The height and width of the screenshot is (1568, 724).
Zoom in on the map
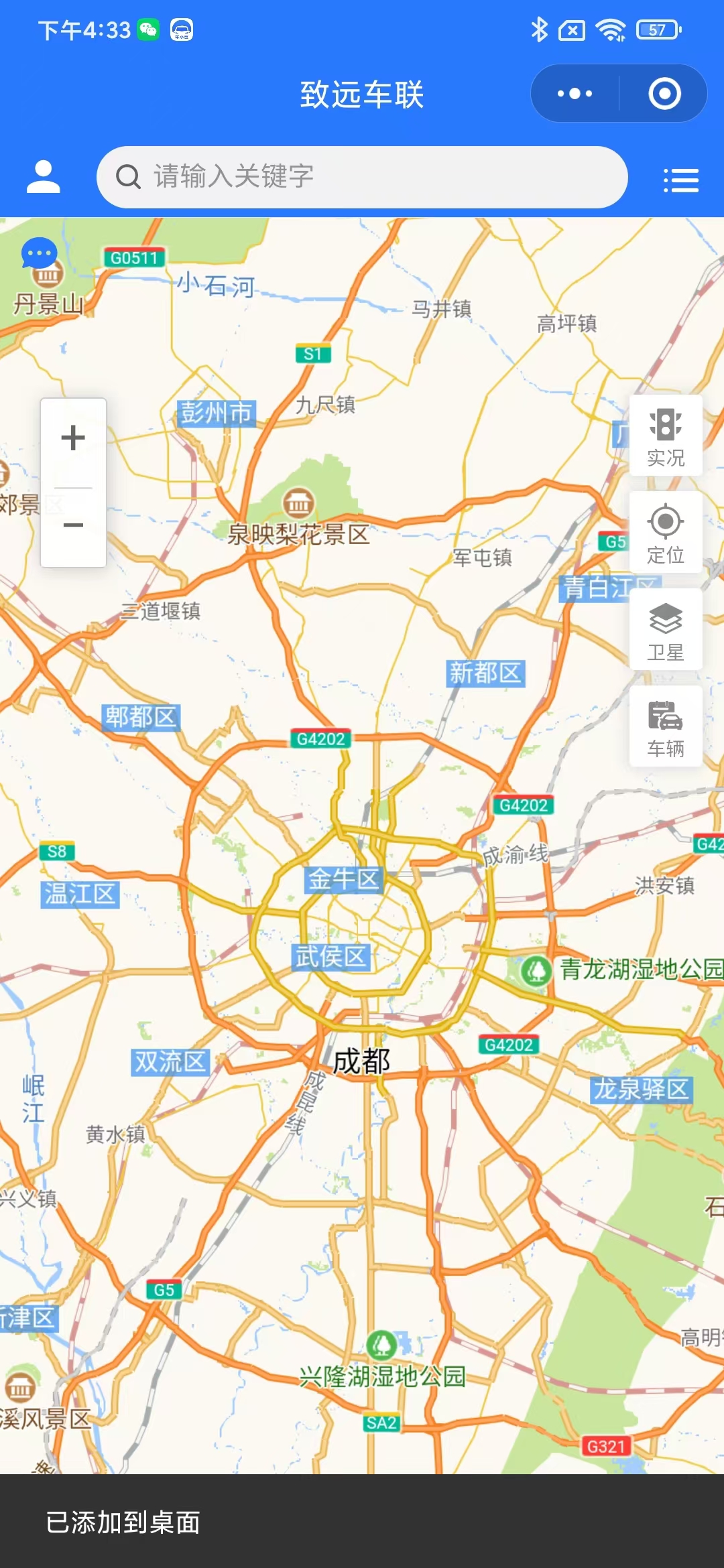click(x=73, y=438)
